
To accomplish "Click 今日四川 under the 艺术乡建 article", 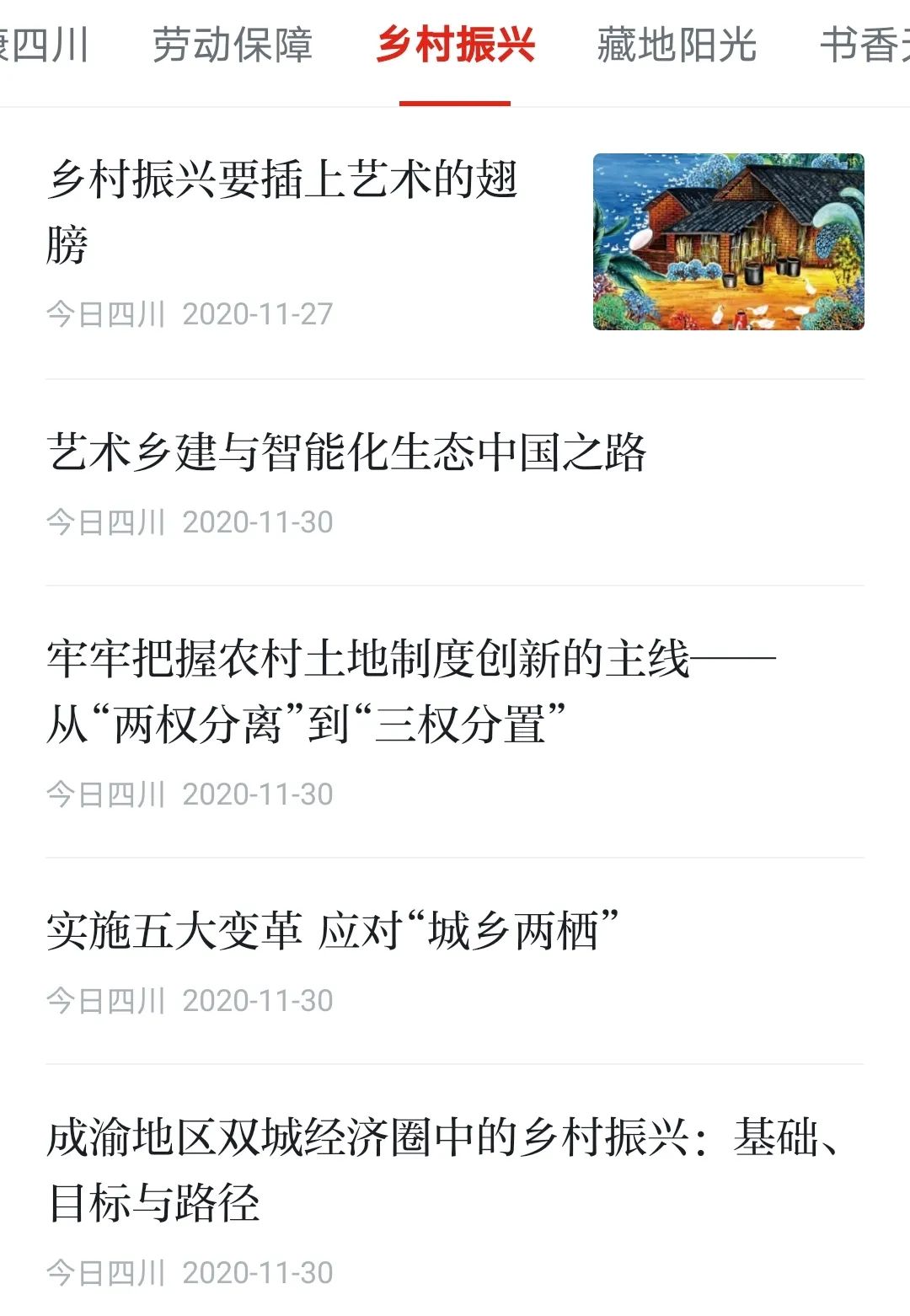I will coord(105,522).
